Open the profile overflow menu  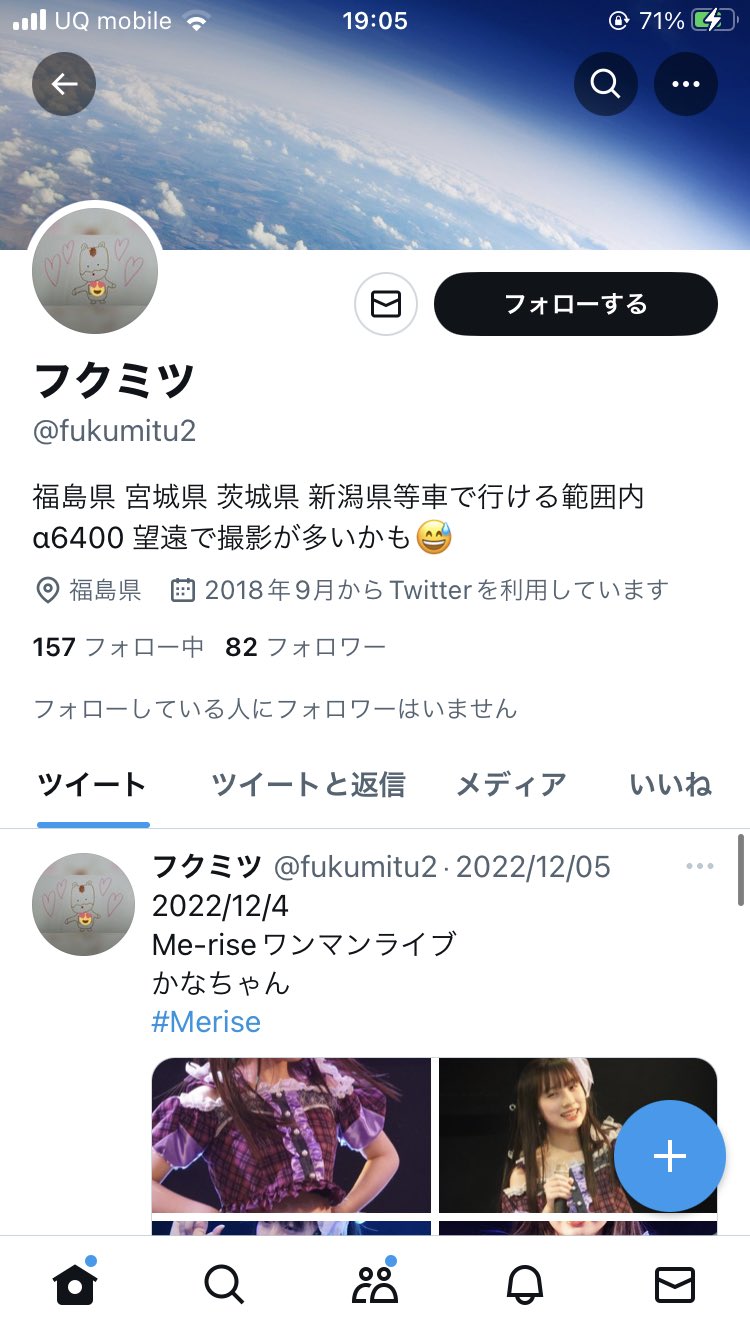685,84
